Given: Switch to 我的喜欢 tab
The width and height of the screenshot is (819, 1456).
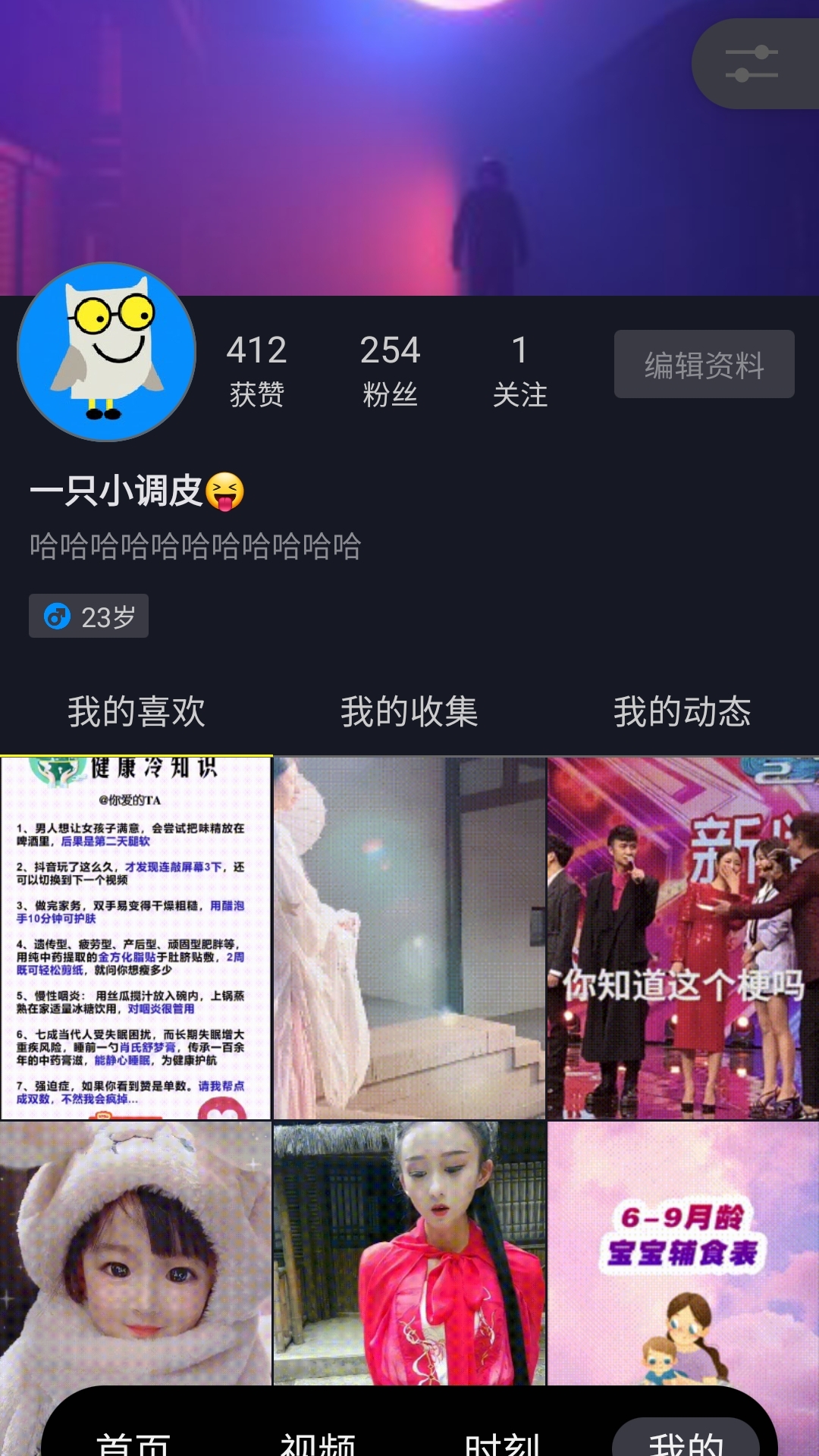Looking at the screenshot, I should 136,711.
